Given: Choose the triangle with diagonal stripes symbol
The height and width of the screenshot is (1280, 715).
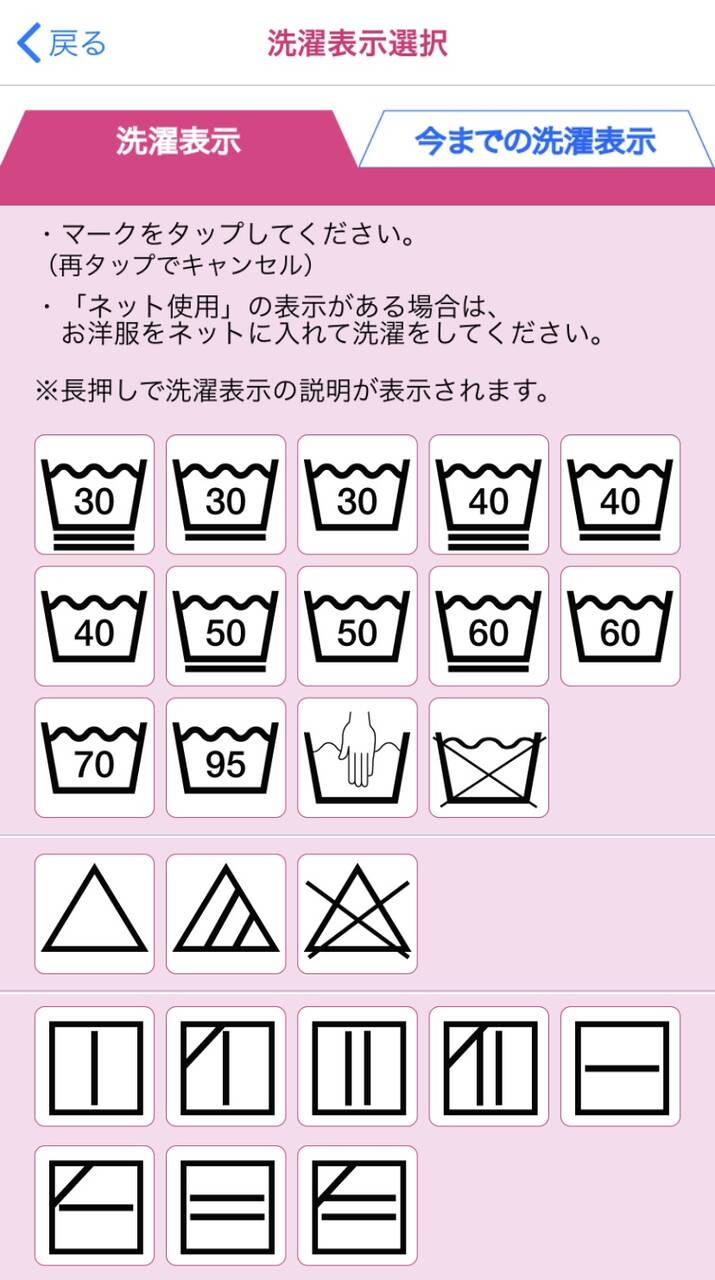Looking at the screenshot, I should [226, 914].
